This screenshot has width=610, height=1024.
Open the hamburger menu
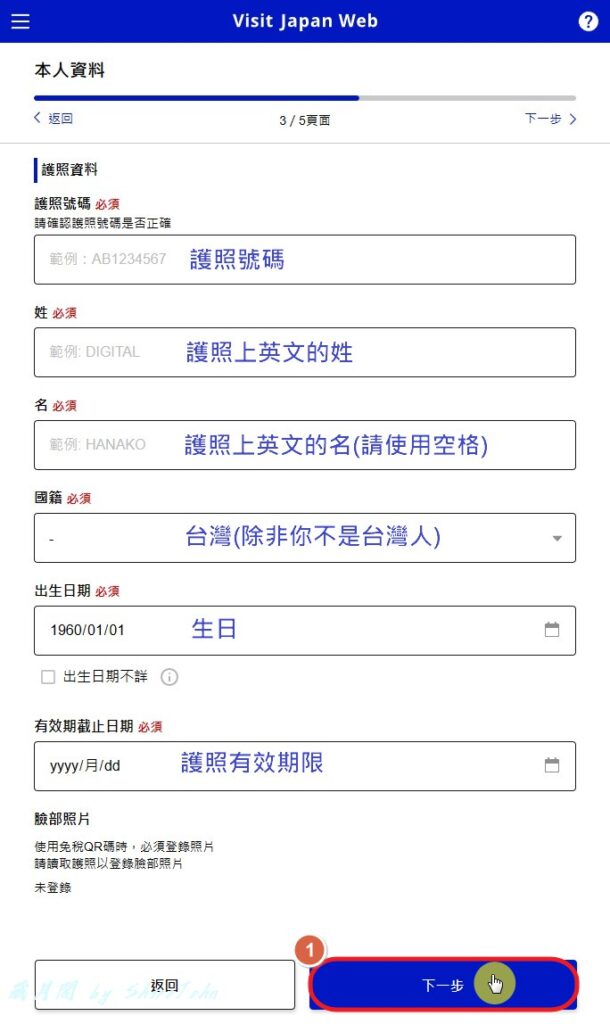[20, 21]
